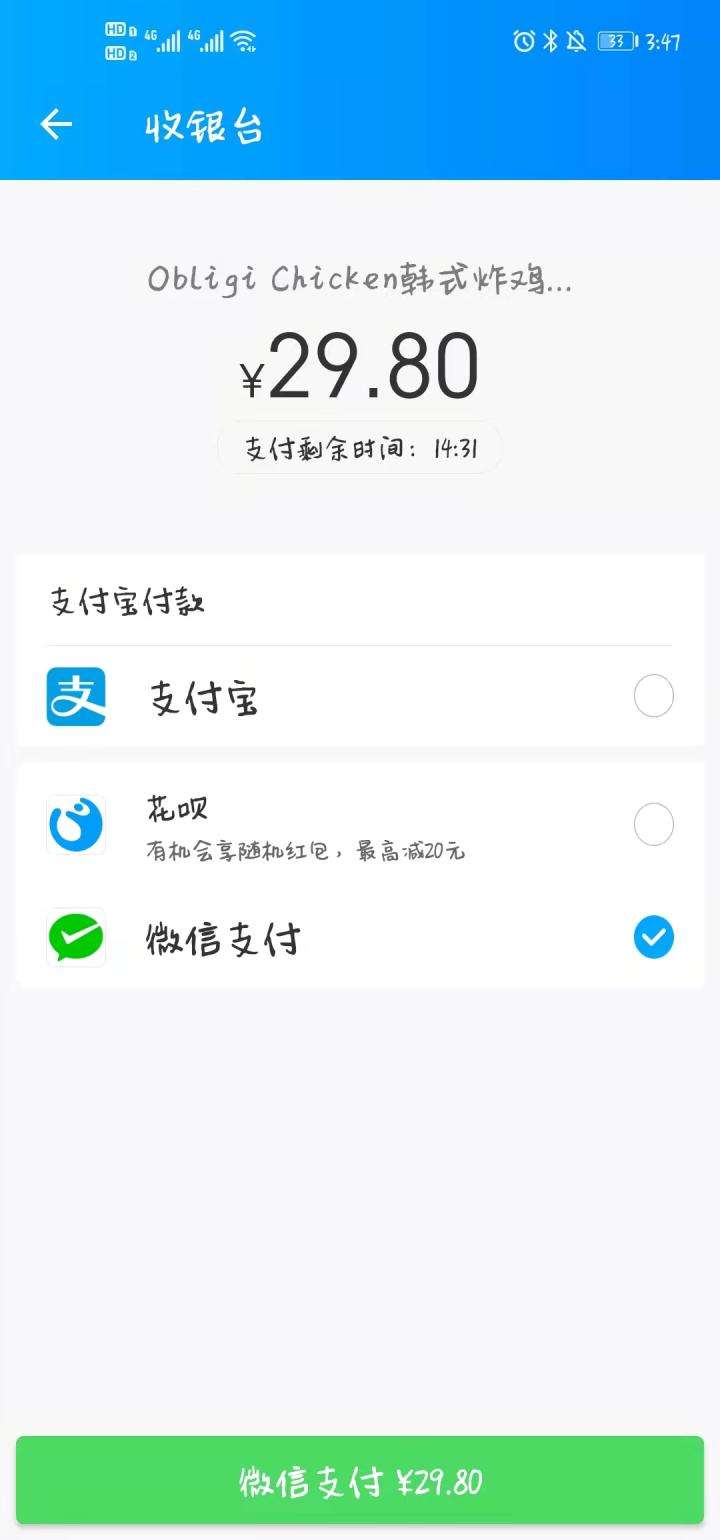Go back from the 收银台 screen

[56, 125]
